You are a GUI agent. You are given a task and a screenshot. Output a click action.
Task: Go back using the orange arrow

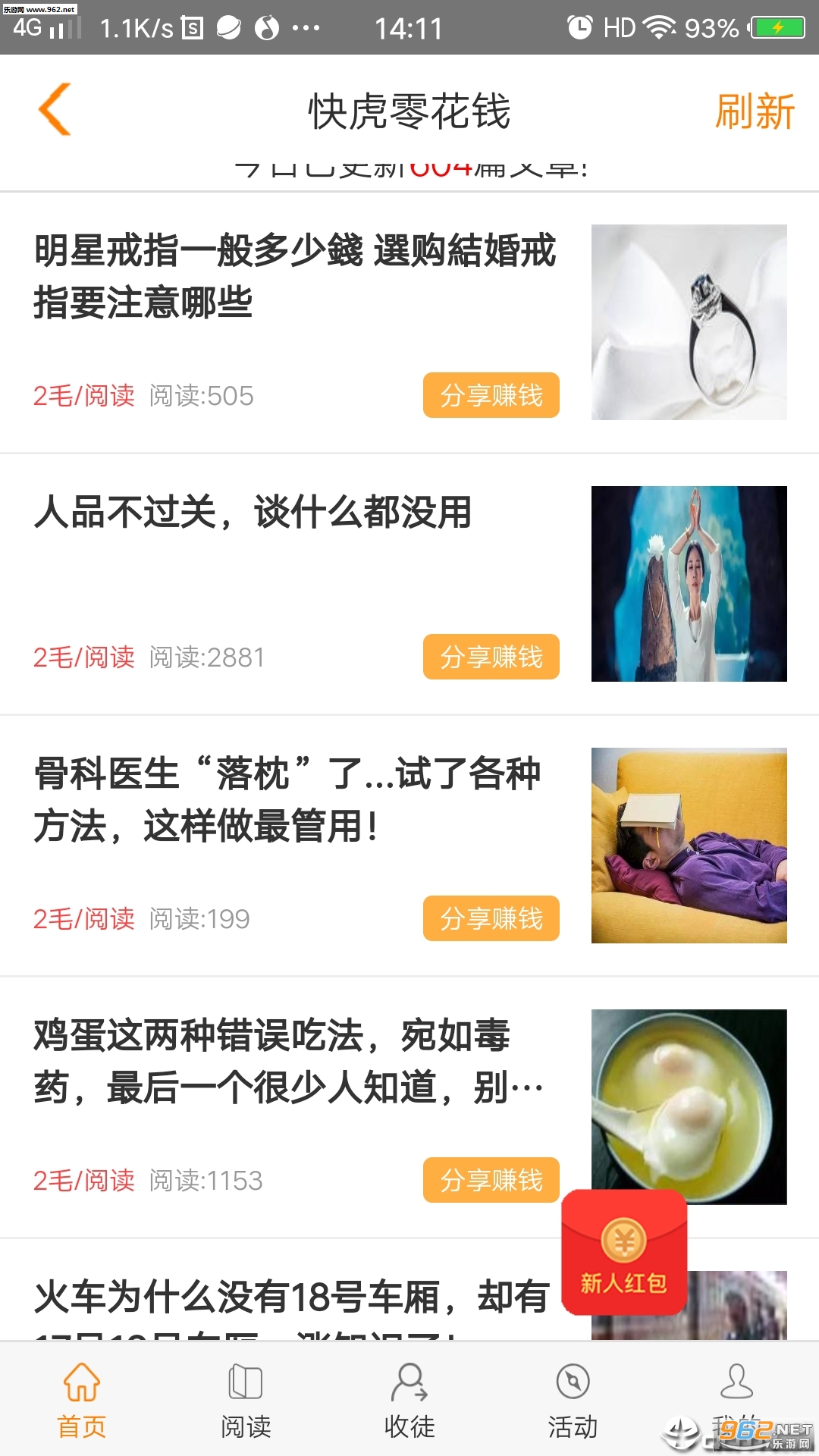click(55, 110)
